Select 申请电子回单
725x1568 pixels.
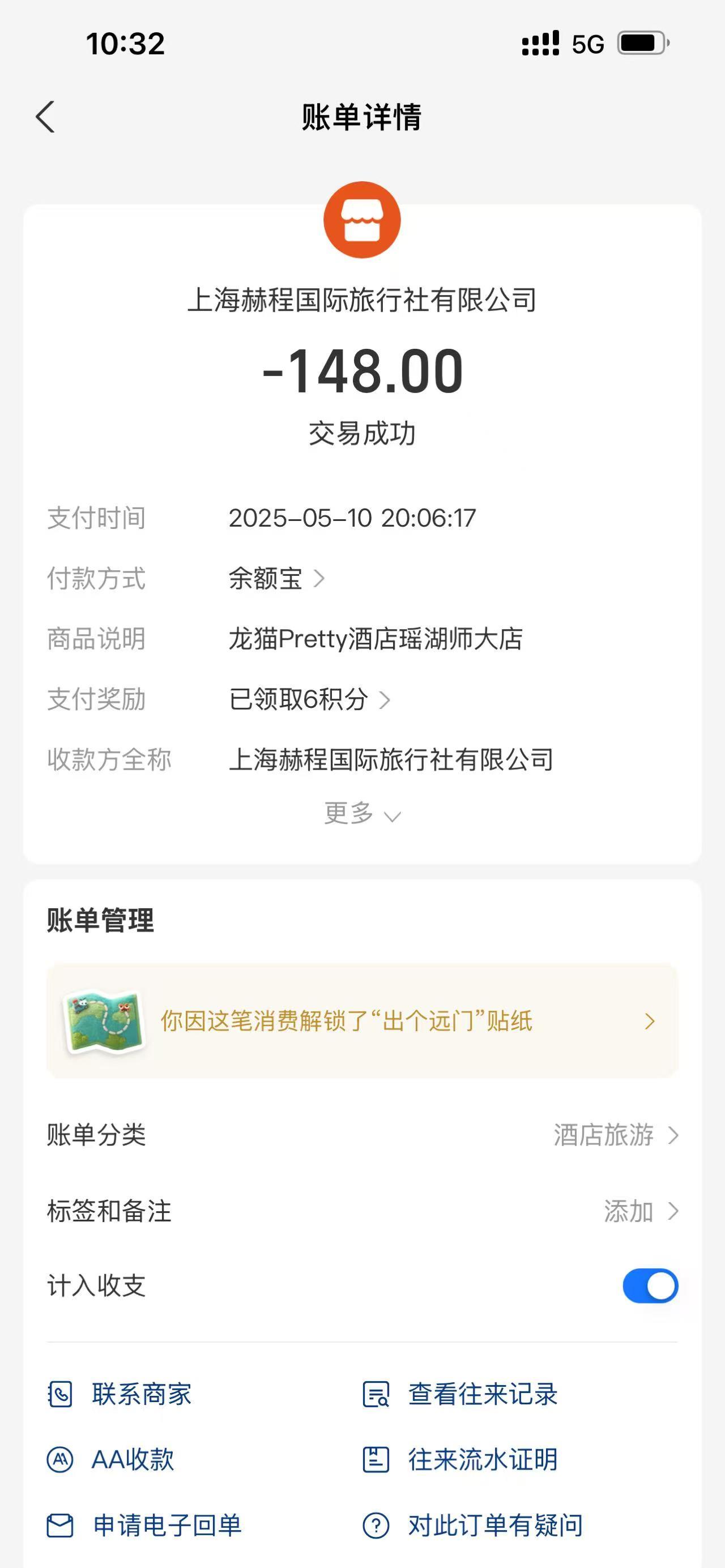pyautogui.click(x=145, y=1526)
